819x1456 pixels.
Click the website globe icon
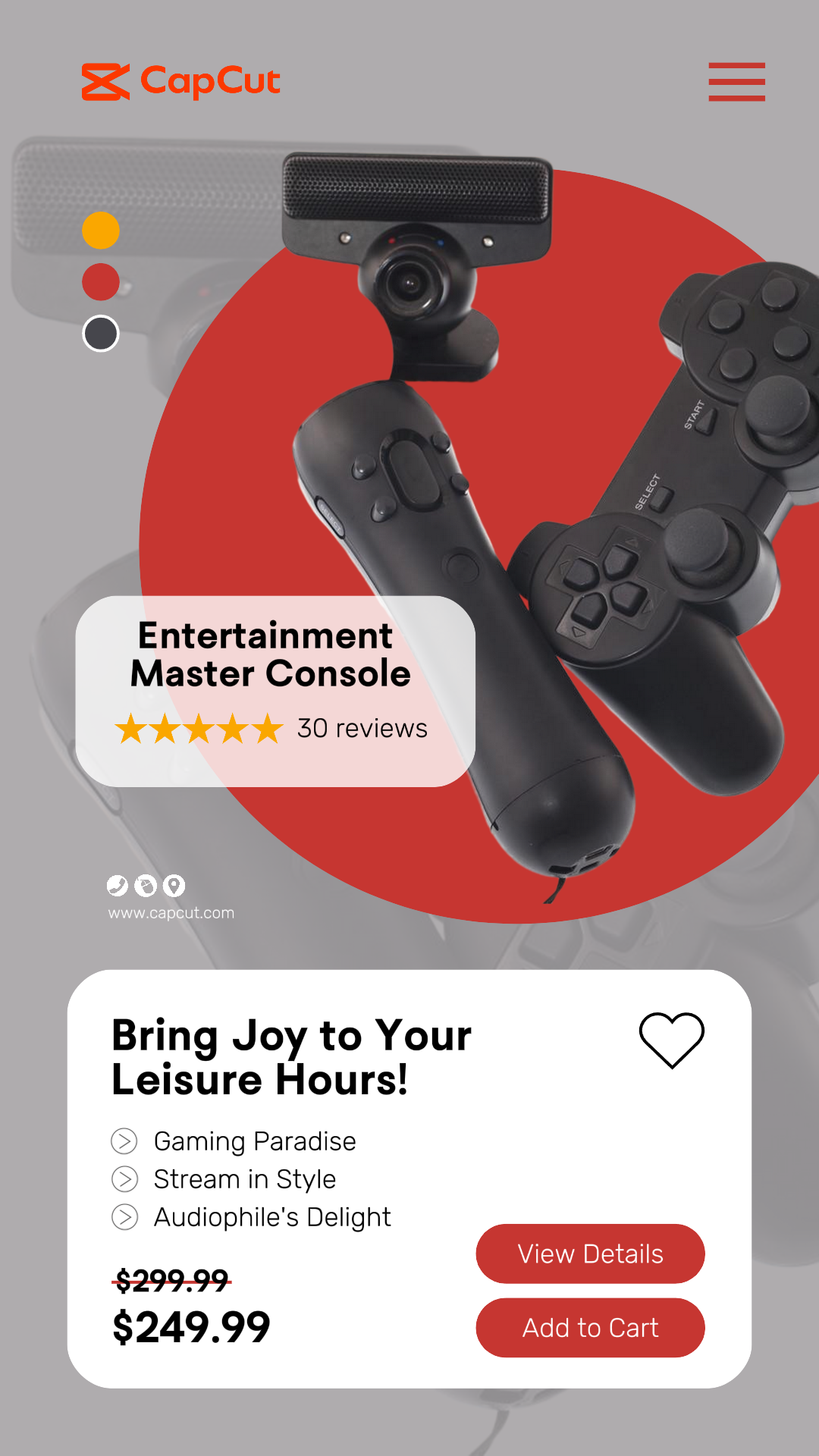pos(146,886)
